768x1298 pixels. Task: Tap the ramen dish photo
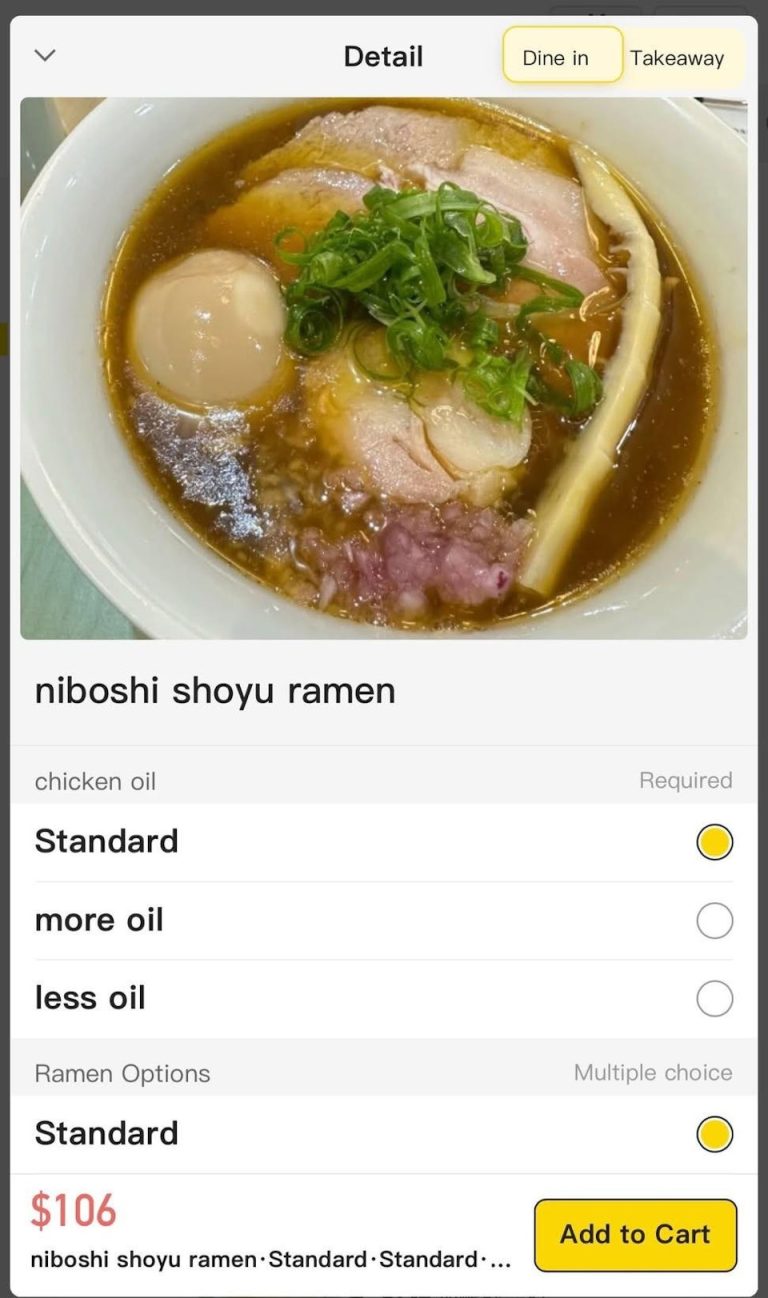384,365
